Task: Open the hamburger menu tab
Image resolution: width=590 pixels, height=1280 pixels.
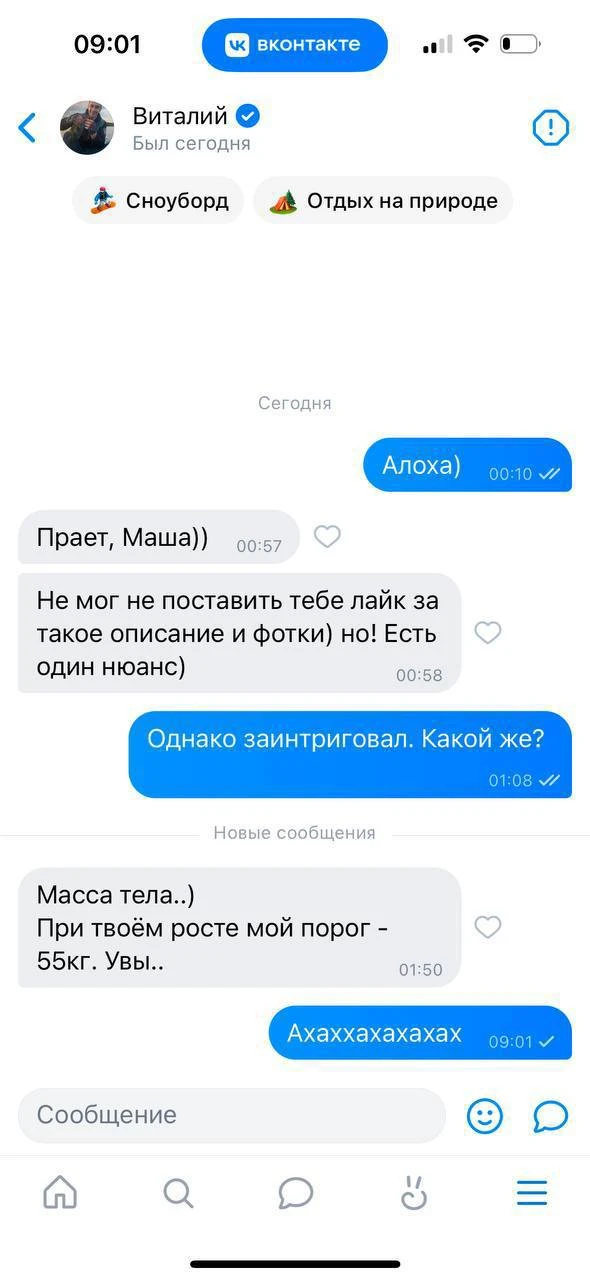Action: (x=532, y=1192)
